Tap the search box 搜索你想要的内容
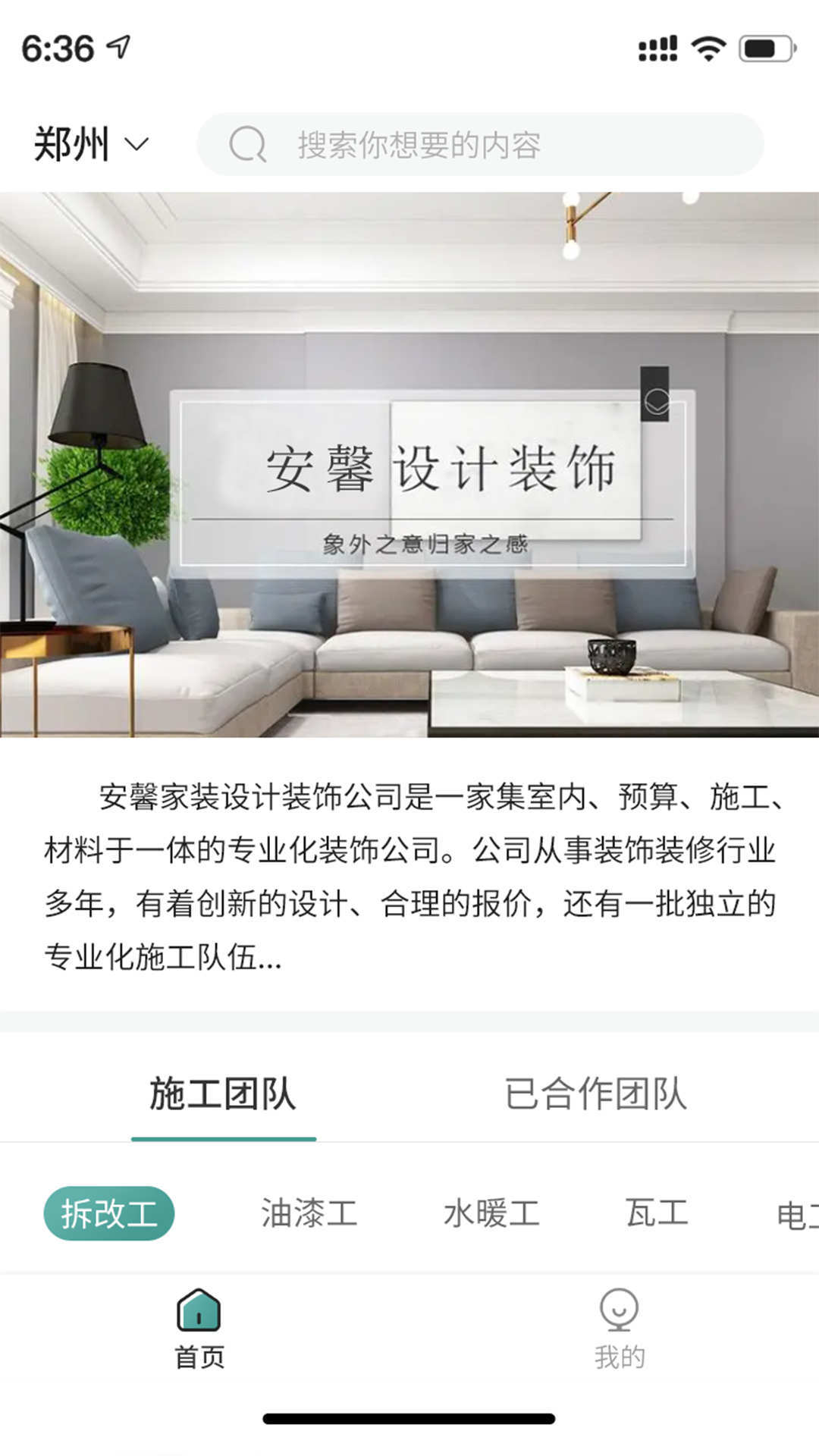Image resolution: width=819 pixels, height=1456 pixels. click(x=479, y=144)
